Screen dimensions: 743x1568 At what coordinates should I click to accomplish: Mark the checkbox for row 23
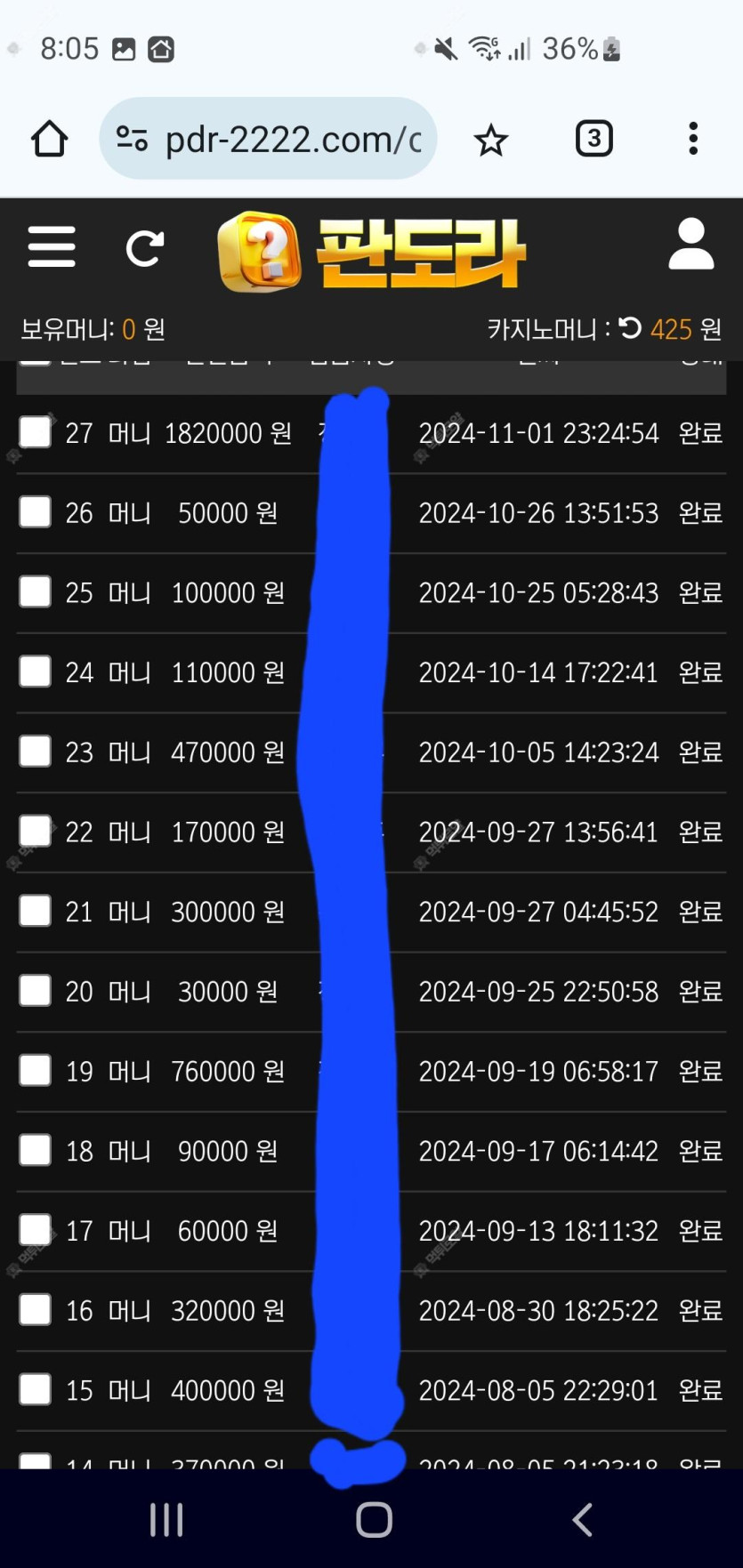coord(36,751)
